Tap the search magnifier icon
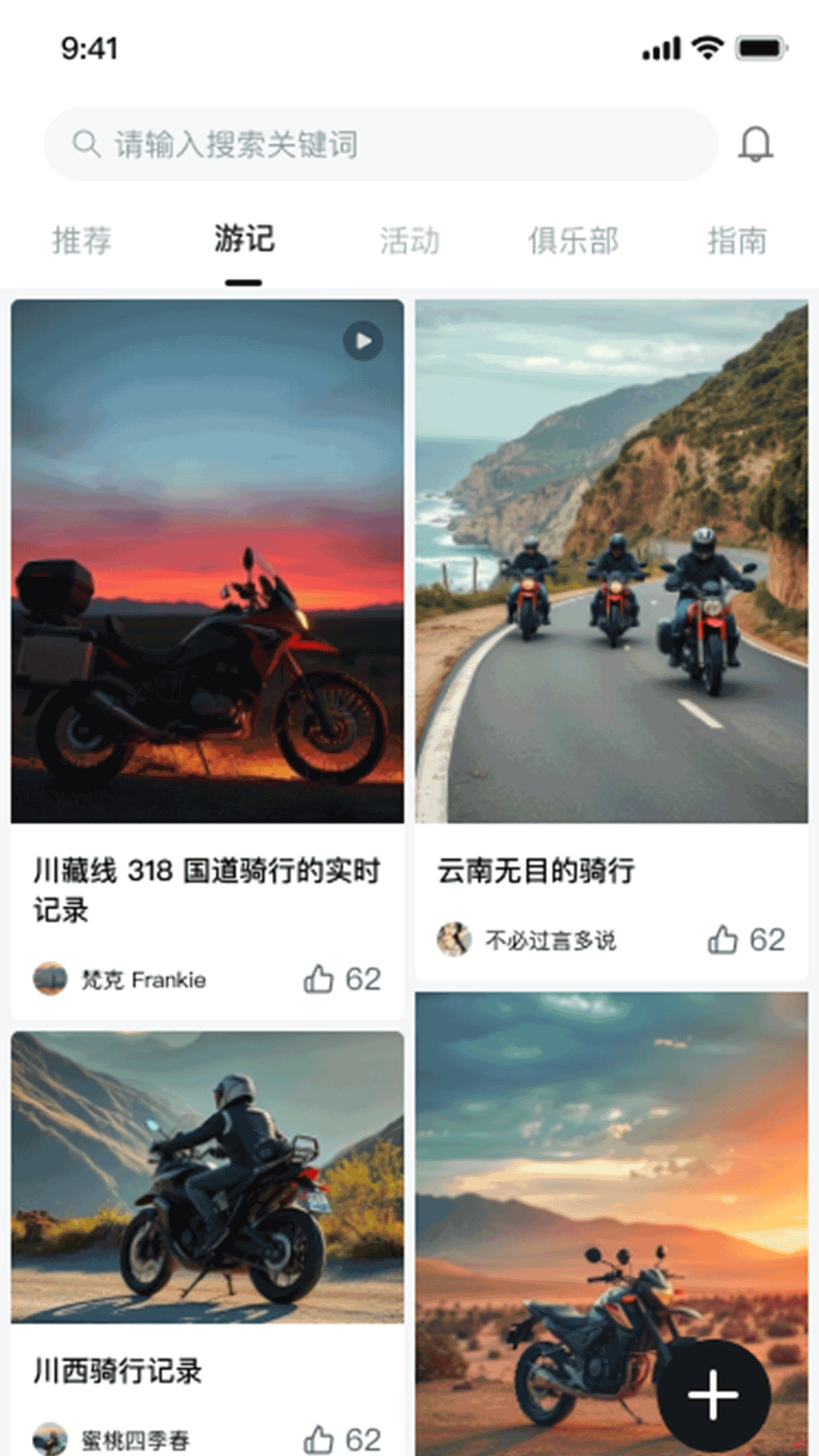This screenshot has height=1456, width=819. pyautogui.click(x=85, y=144)
